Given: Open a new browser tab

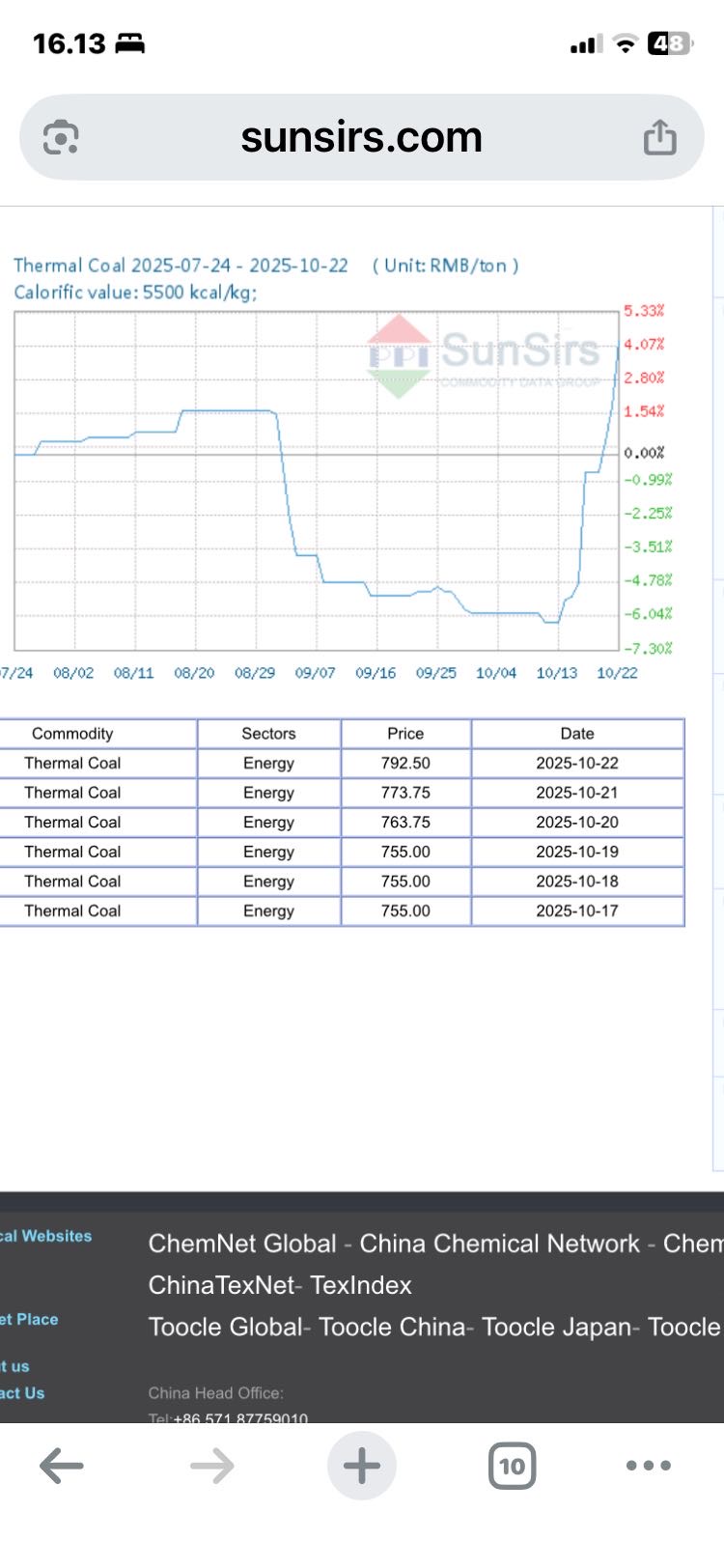Looking at the screenshot, I should pos(362,1466).
